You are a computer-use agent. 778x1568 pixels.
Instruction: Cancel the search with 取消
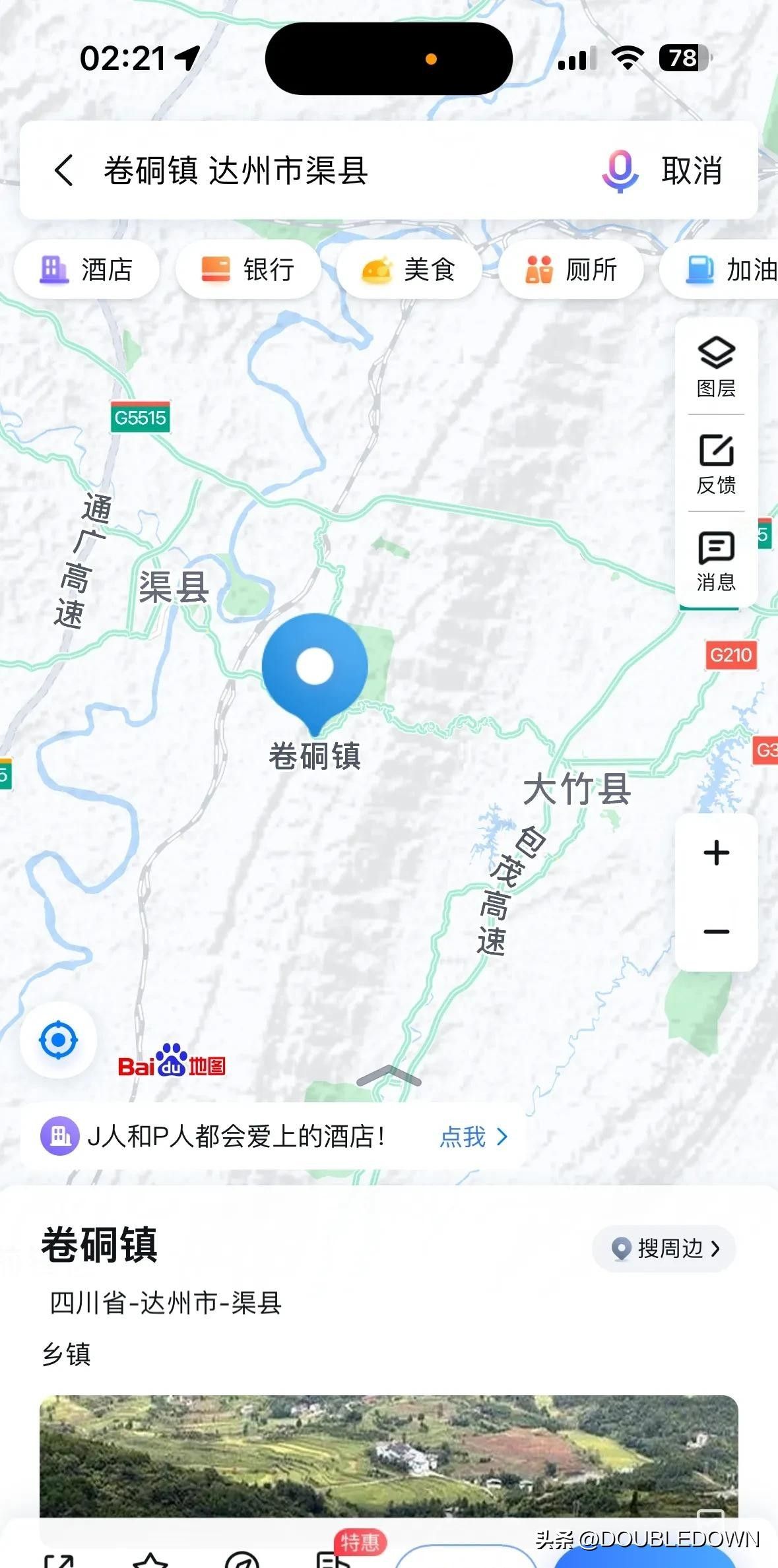point(692,171)
